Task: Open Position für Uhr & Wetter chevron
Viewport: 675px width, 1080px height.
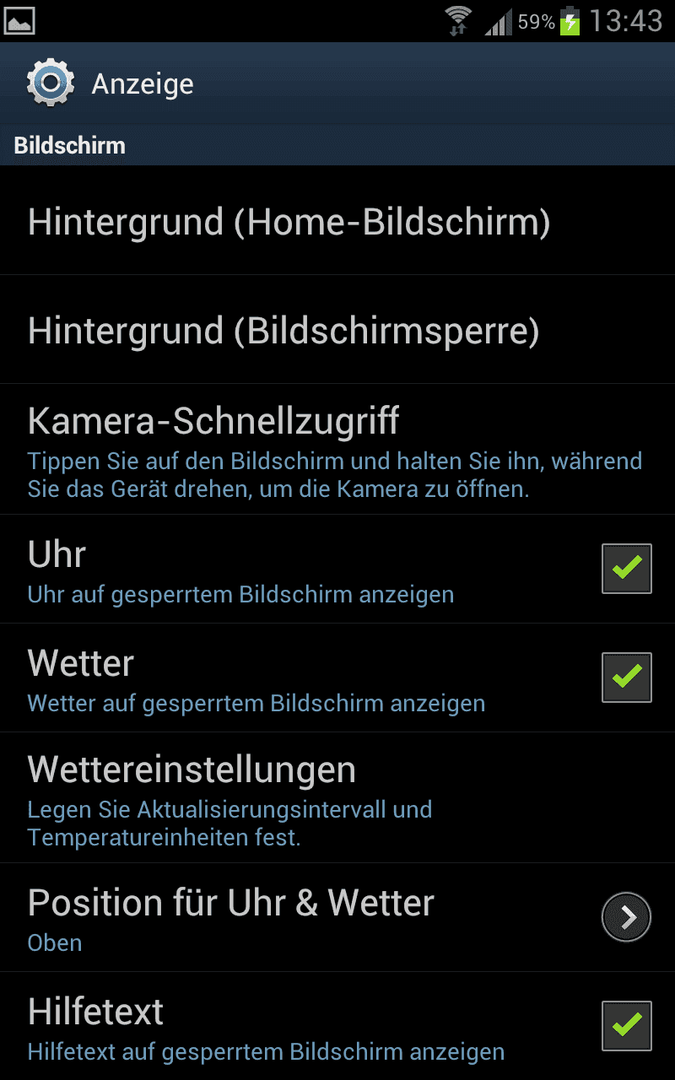Action: coord(626,917)
